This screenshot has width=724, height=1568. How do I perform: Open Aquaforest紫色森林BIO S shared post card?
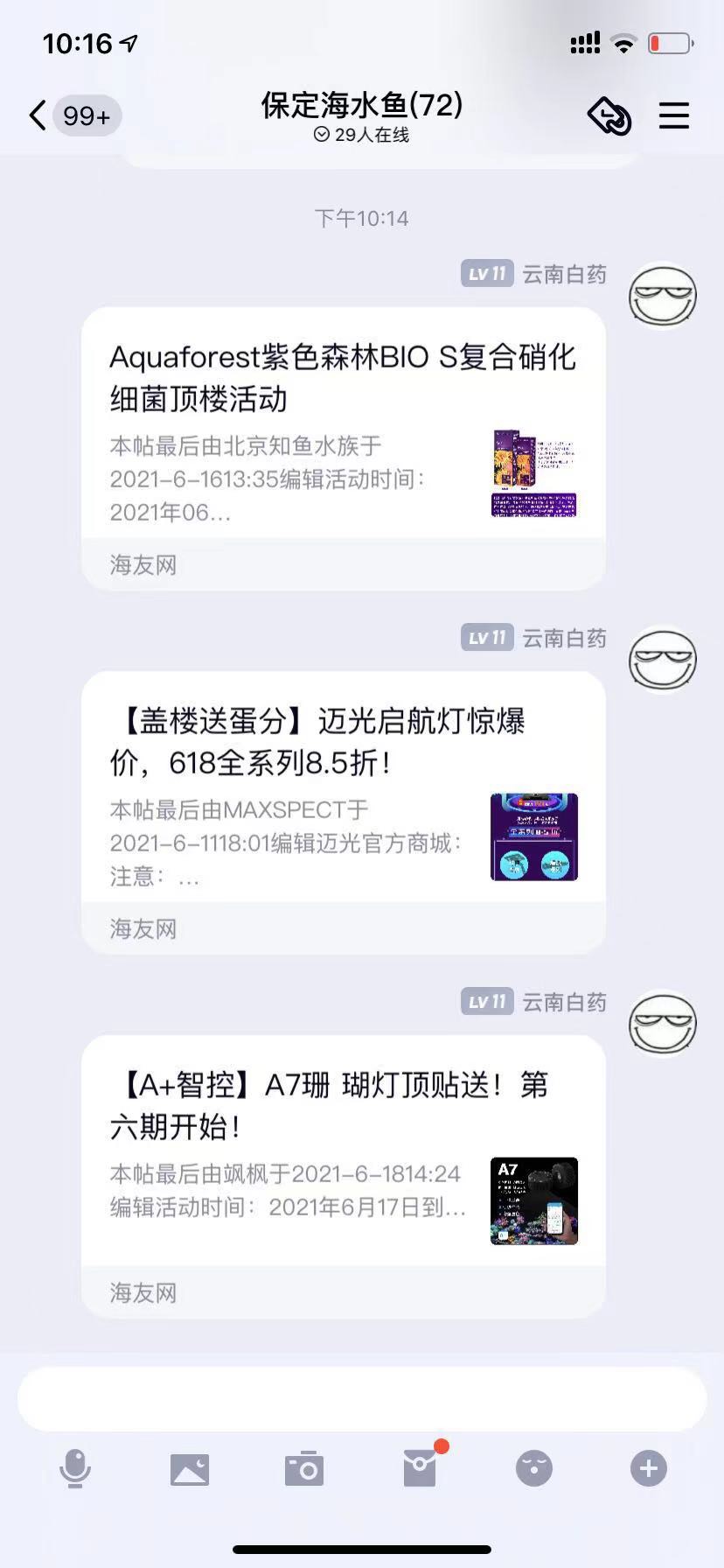(343, 429)
